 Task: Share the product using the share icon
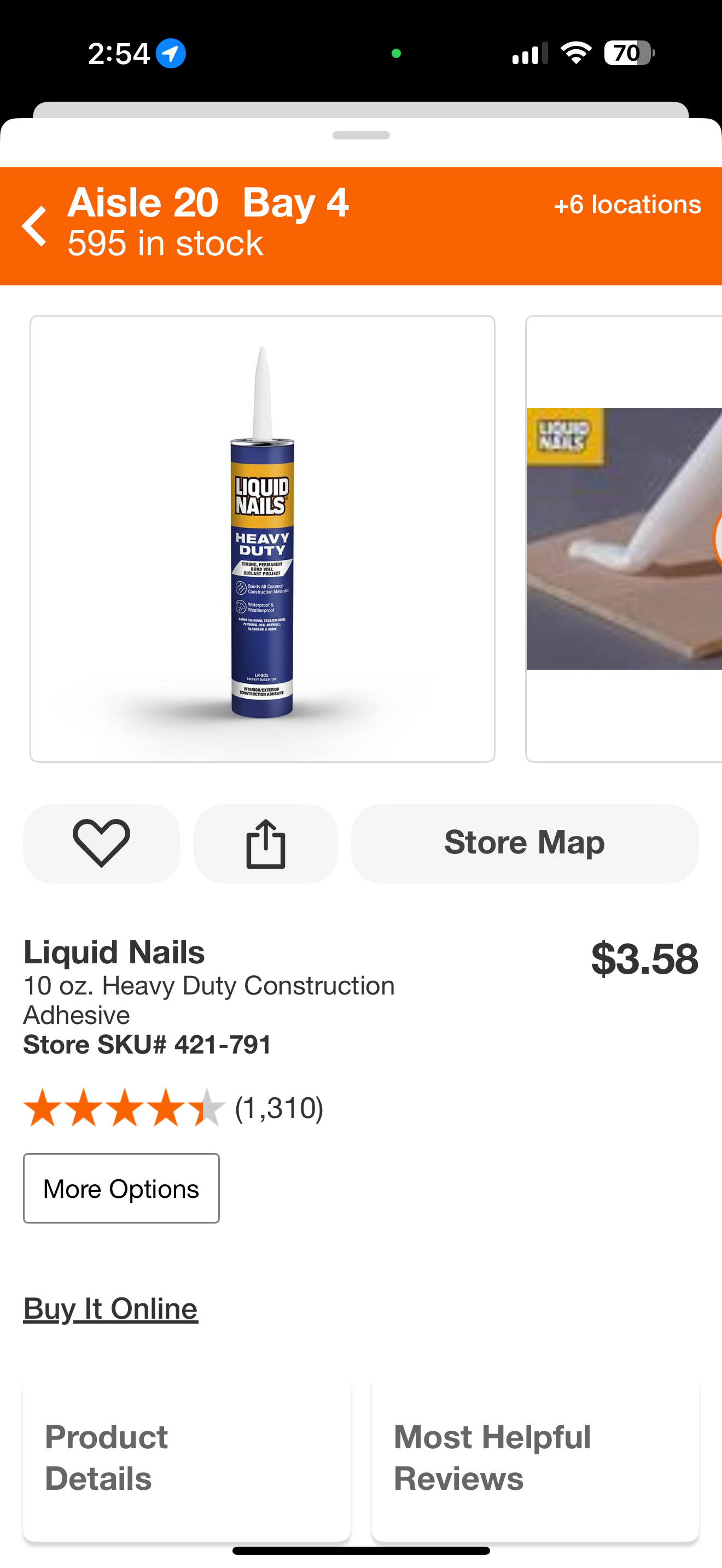265,843
